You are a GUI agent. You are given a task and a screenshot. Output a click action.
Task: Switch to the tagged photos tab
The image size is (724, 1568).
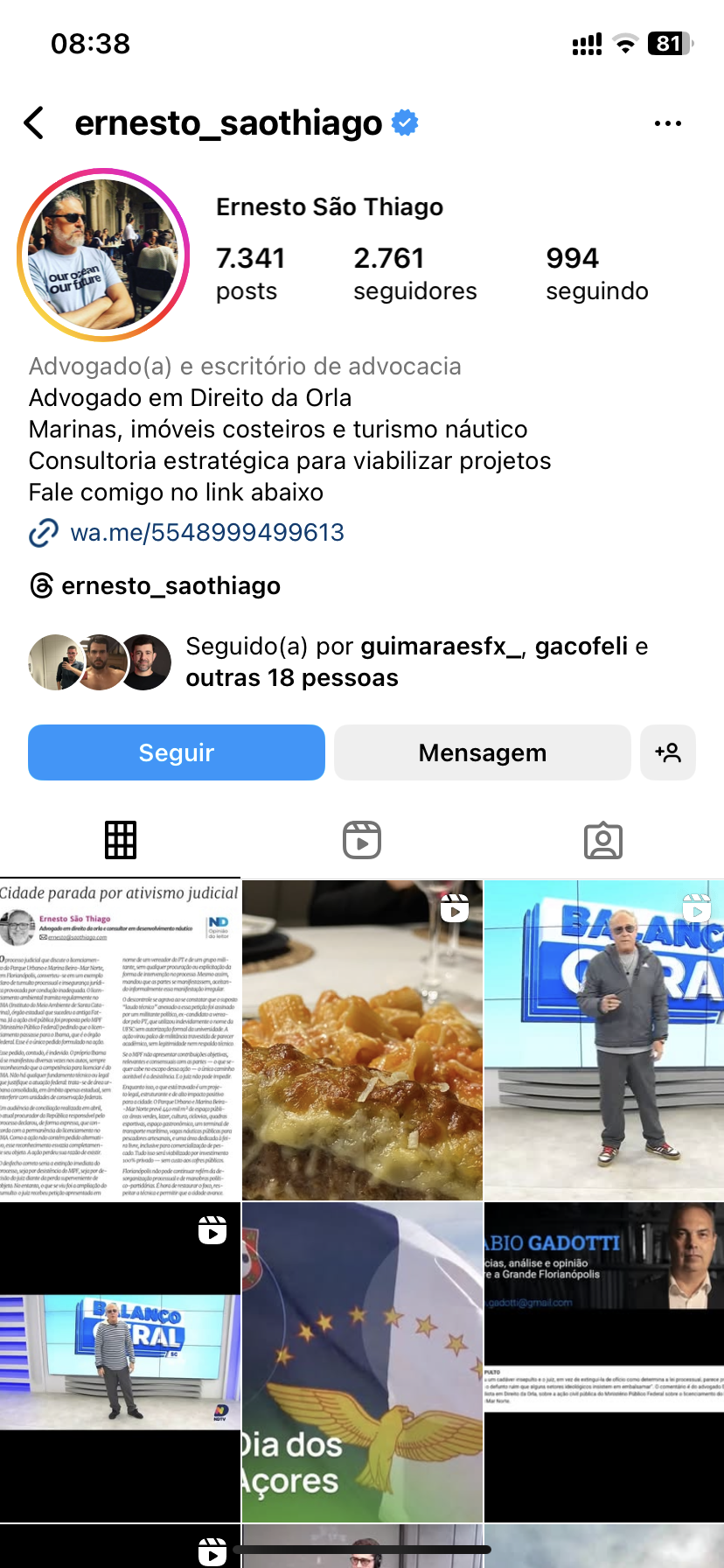click(x=603, y=840)
